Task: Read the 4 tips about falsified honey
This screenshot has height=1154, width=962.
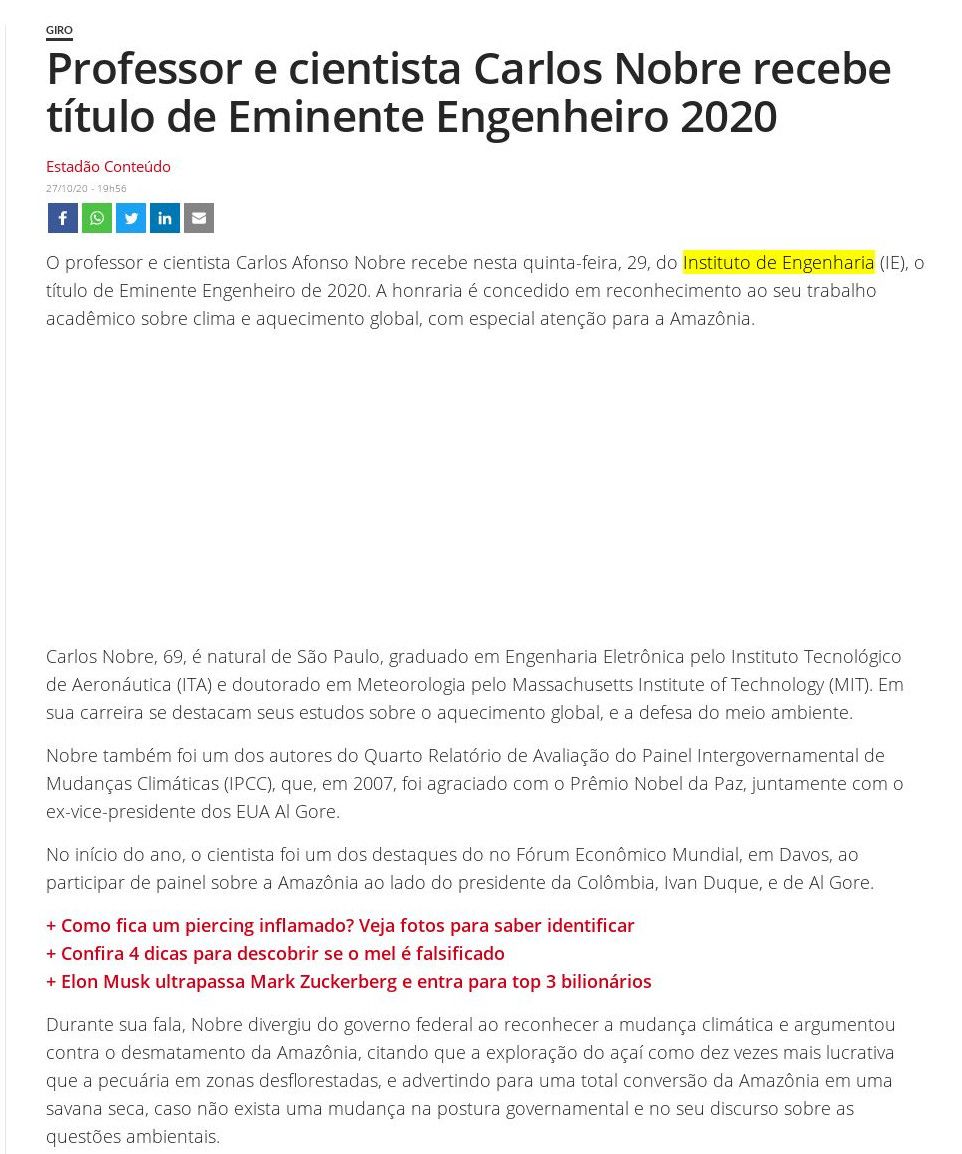Action: (275, 953)
